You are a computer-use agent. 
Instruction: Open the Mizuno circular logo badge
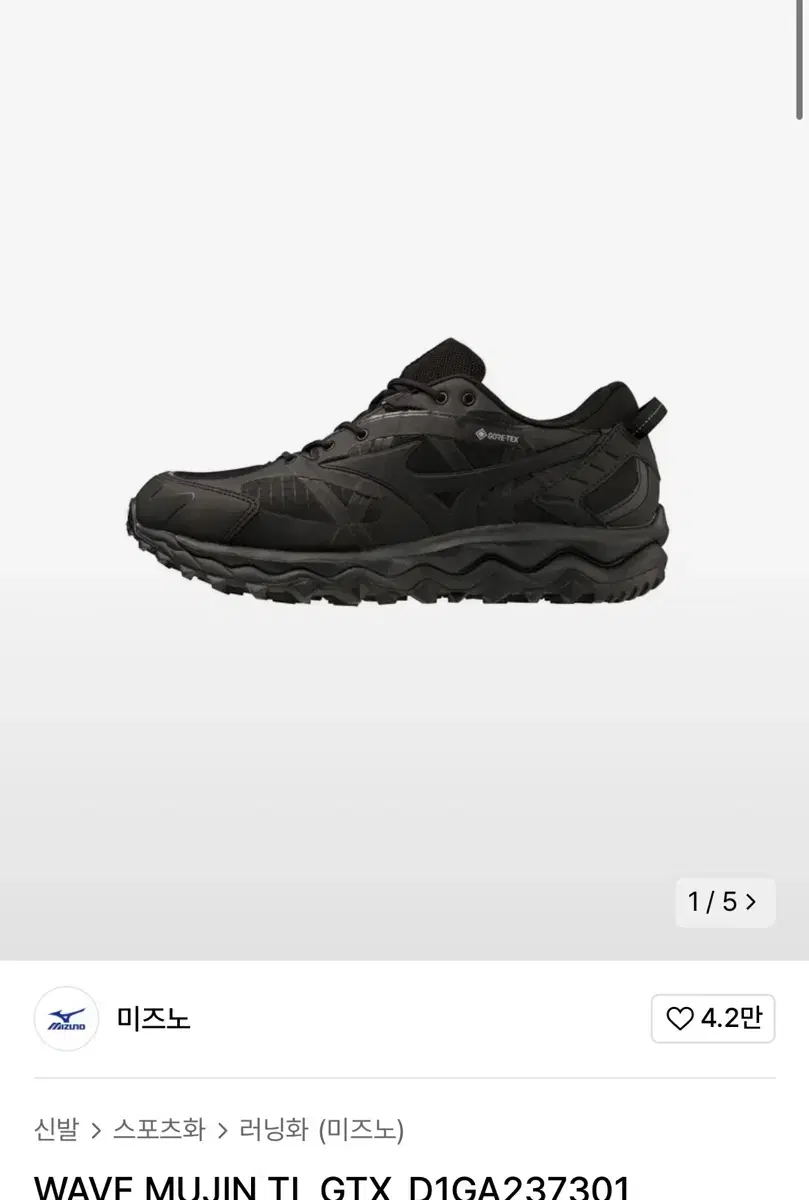pyautogui.click(x=65, y=1020)
